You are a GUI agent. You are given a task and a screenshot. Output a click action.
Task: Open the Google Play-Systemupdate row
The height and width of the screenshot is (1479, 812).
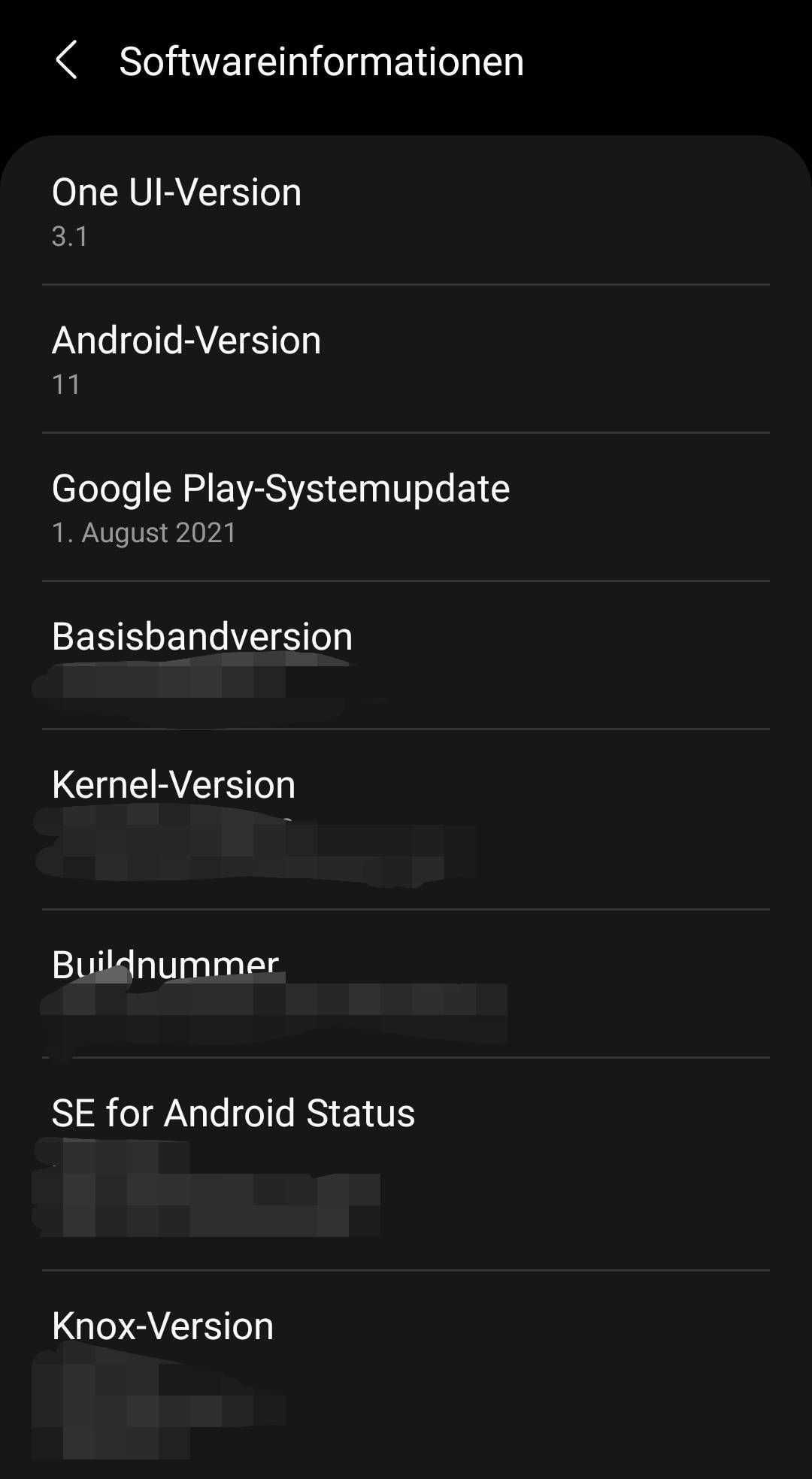pyautogui.click(x=406, y=508)
